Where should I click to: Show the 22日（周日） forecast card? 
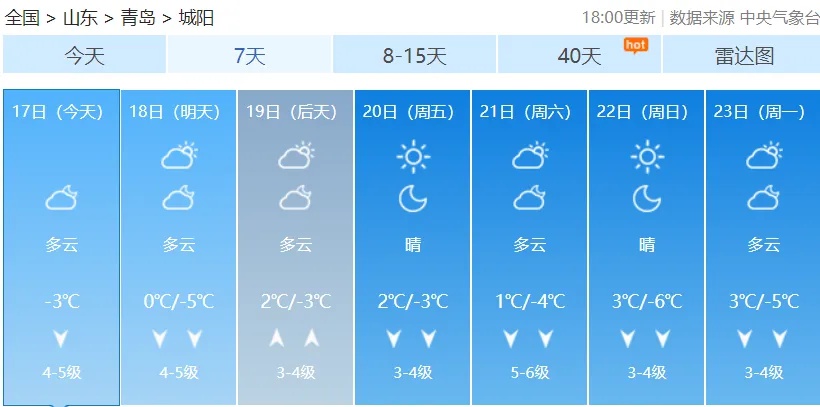click(x=646, y=245)
